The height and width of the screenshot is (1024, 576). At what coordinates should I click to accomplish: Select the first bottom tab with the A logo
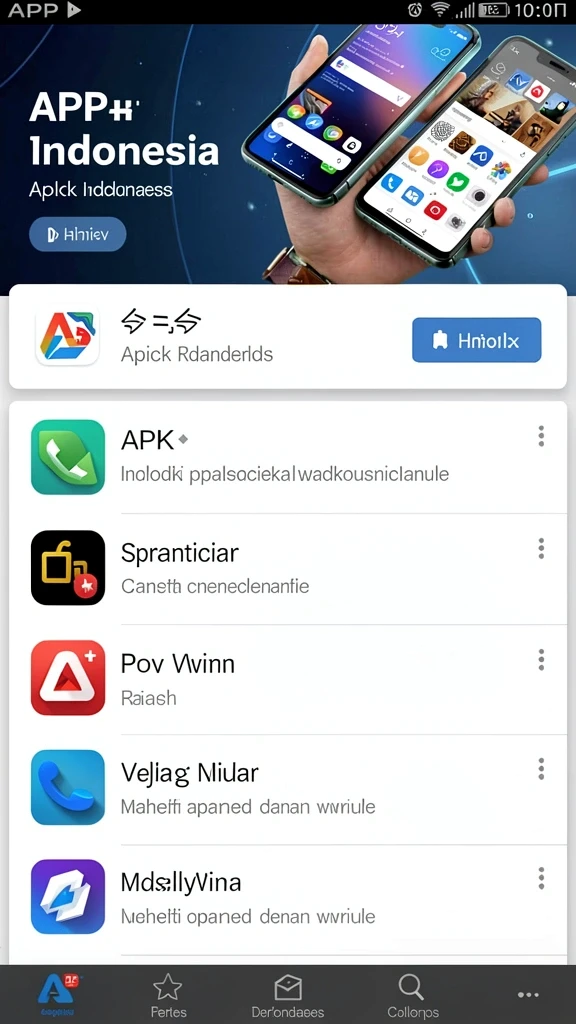click(x=57, y=995)
